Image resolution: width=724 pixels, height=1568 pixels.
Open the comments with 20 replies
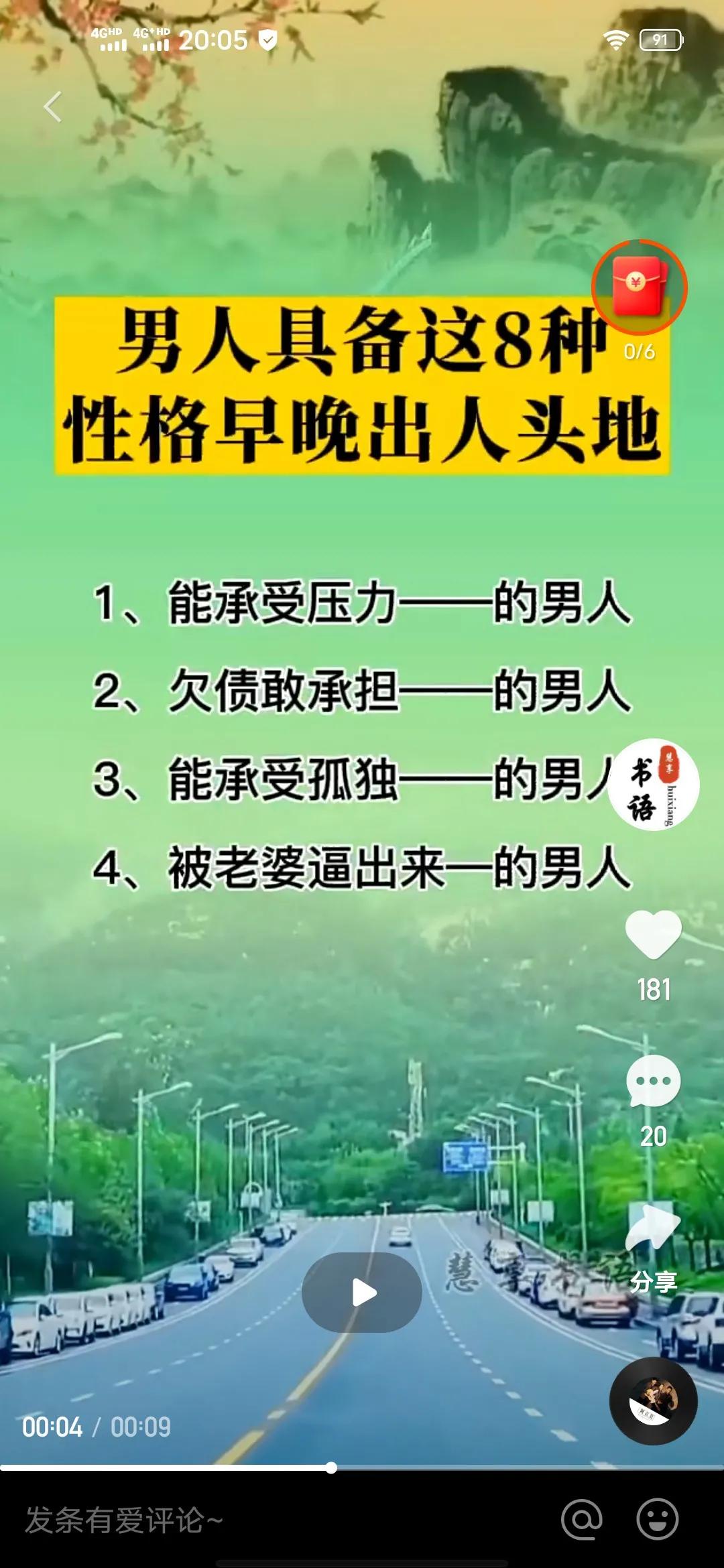[653, 1081]
